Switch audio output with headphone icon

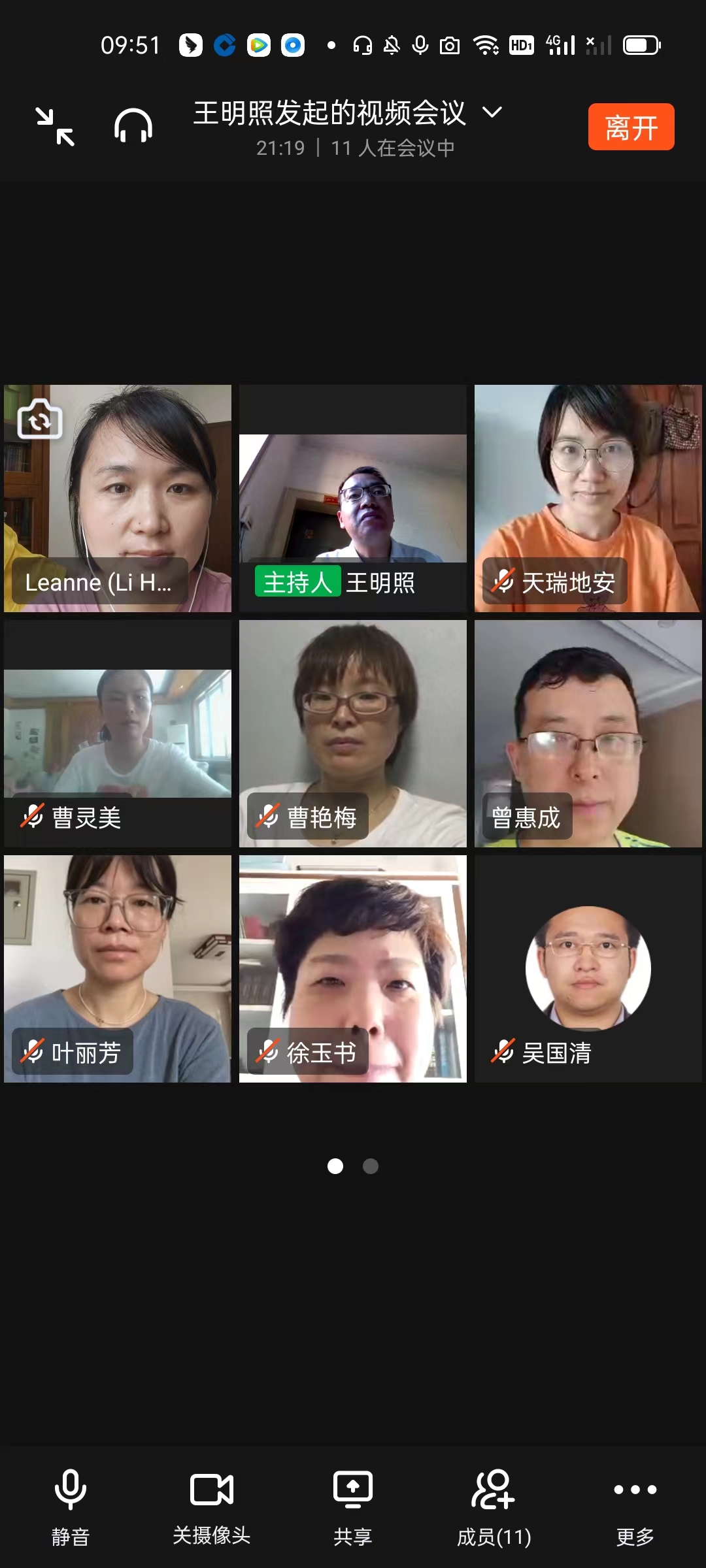(x=133, y=125)
